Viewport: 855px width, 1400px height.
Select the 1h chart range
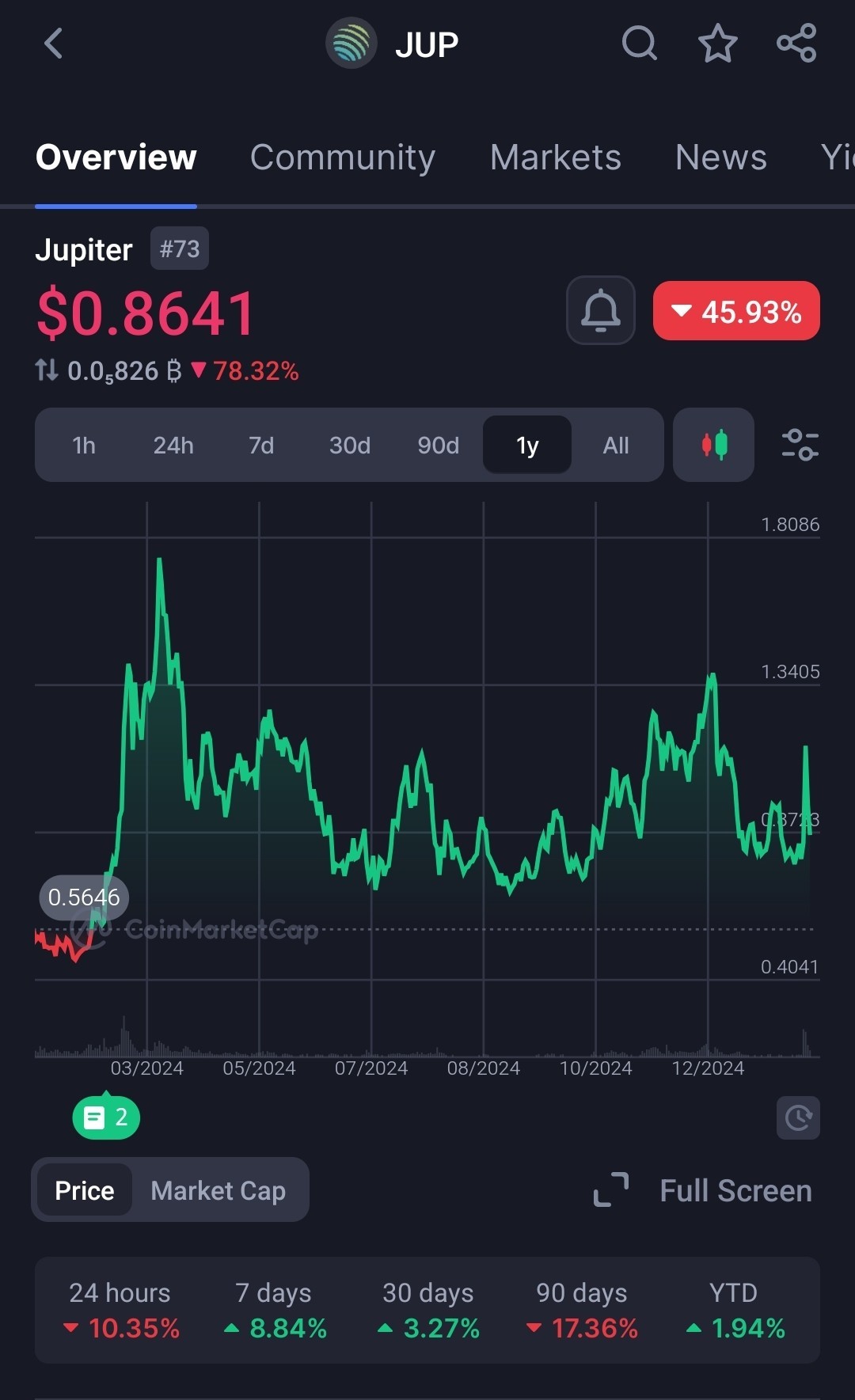pyautogui.click(x=84, y=446)
